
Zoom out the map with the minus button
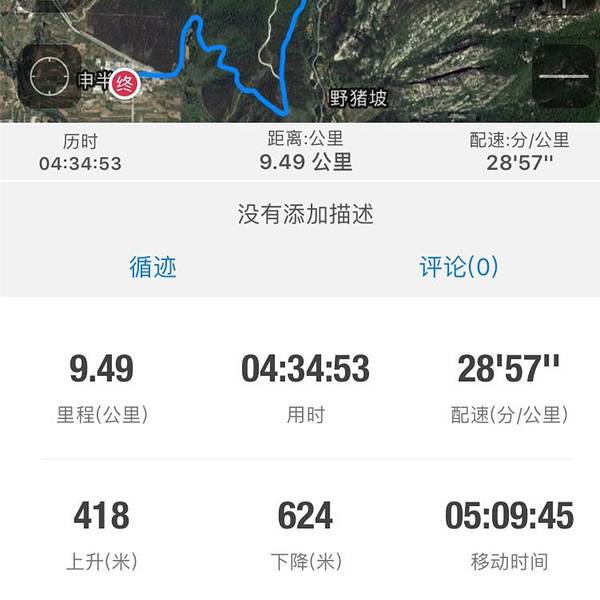coord(563,77)
